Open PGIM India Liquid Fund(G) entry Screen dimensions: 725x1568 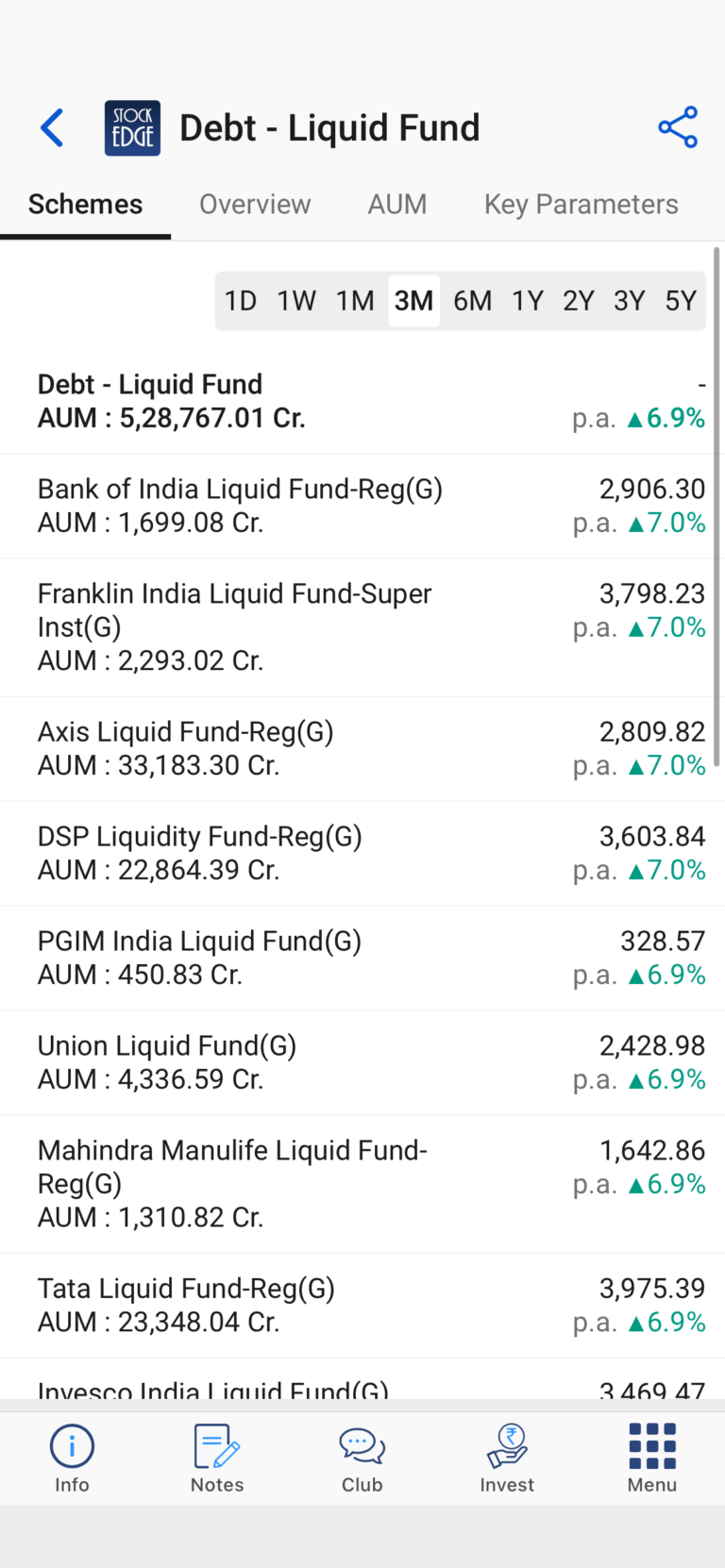(x=362, y=957)
